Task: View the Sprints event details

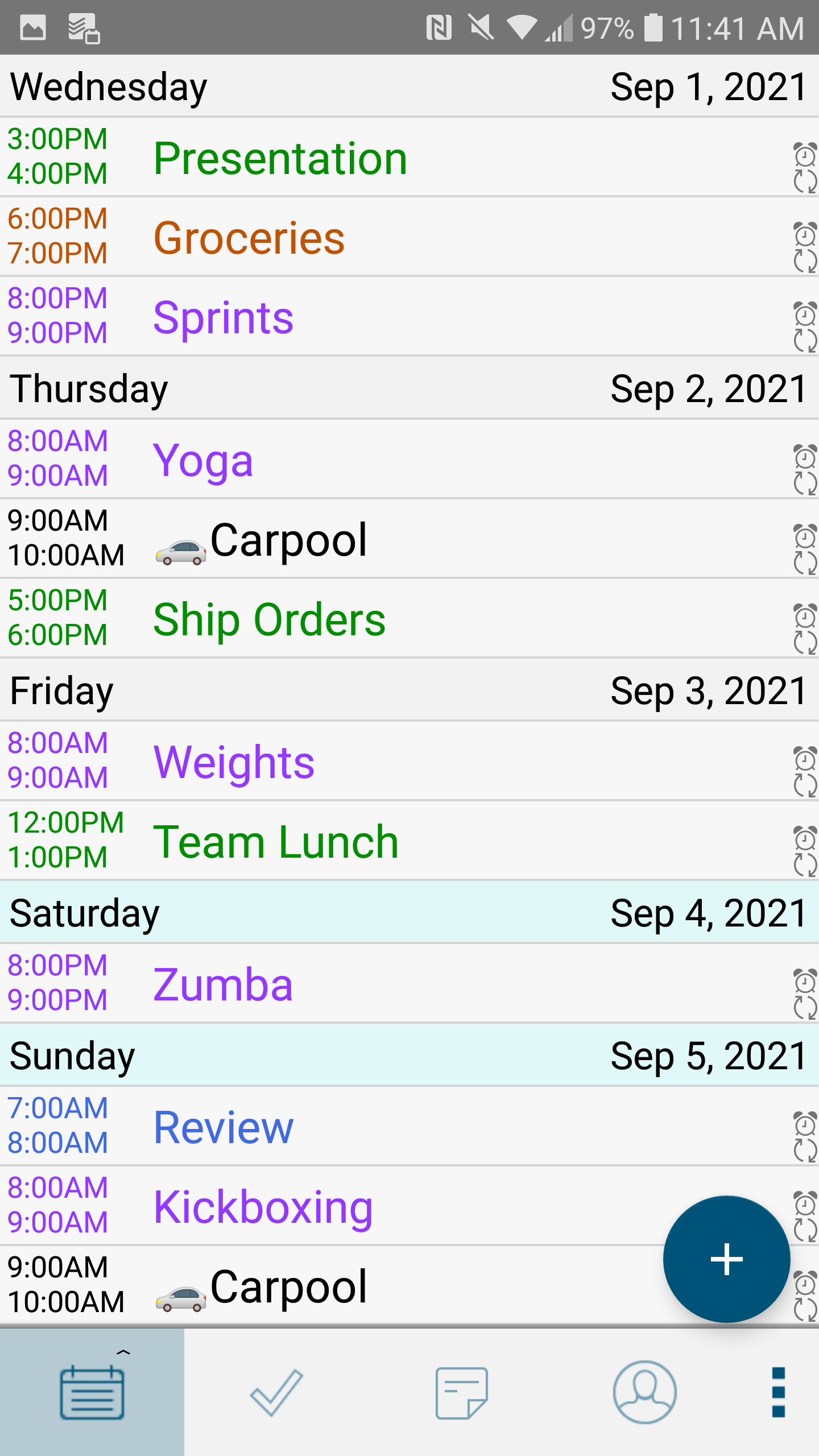Action: 224,317
